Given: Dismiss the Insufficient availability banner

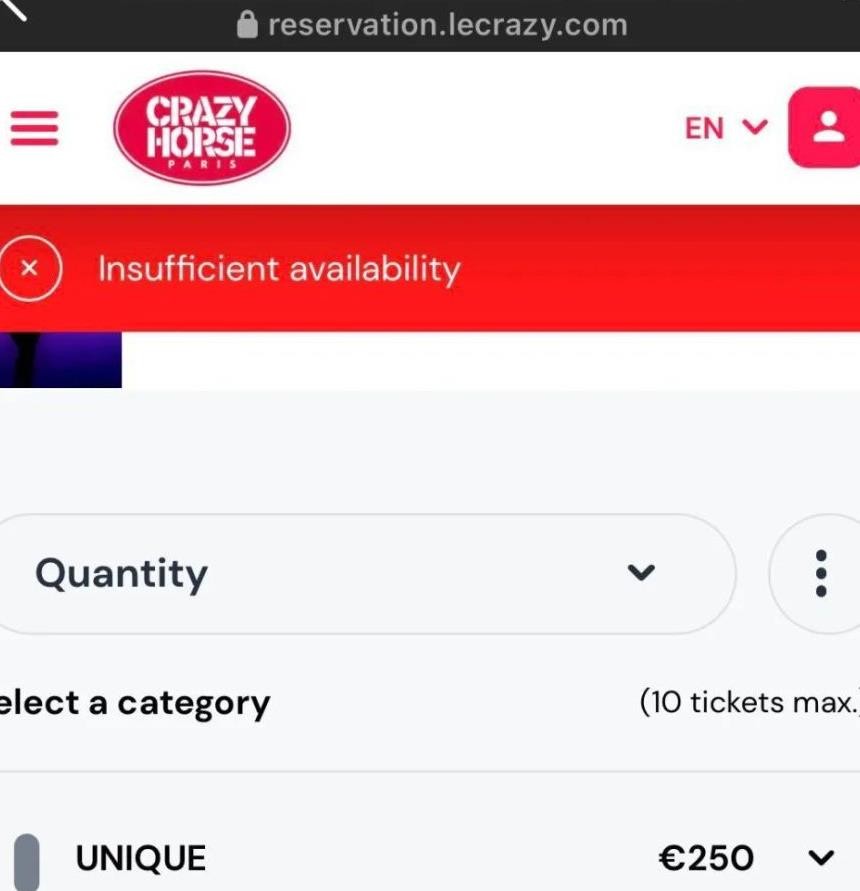Looking at the screenshot, I should (30, 268).
